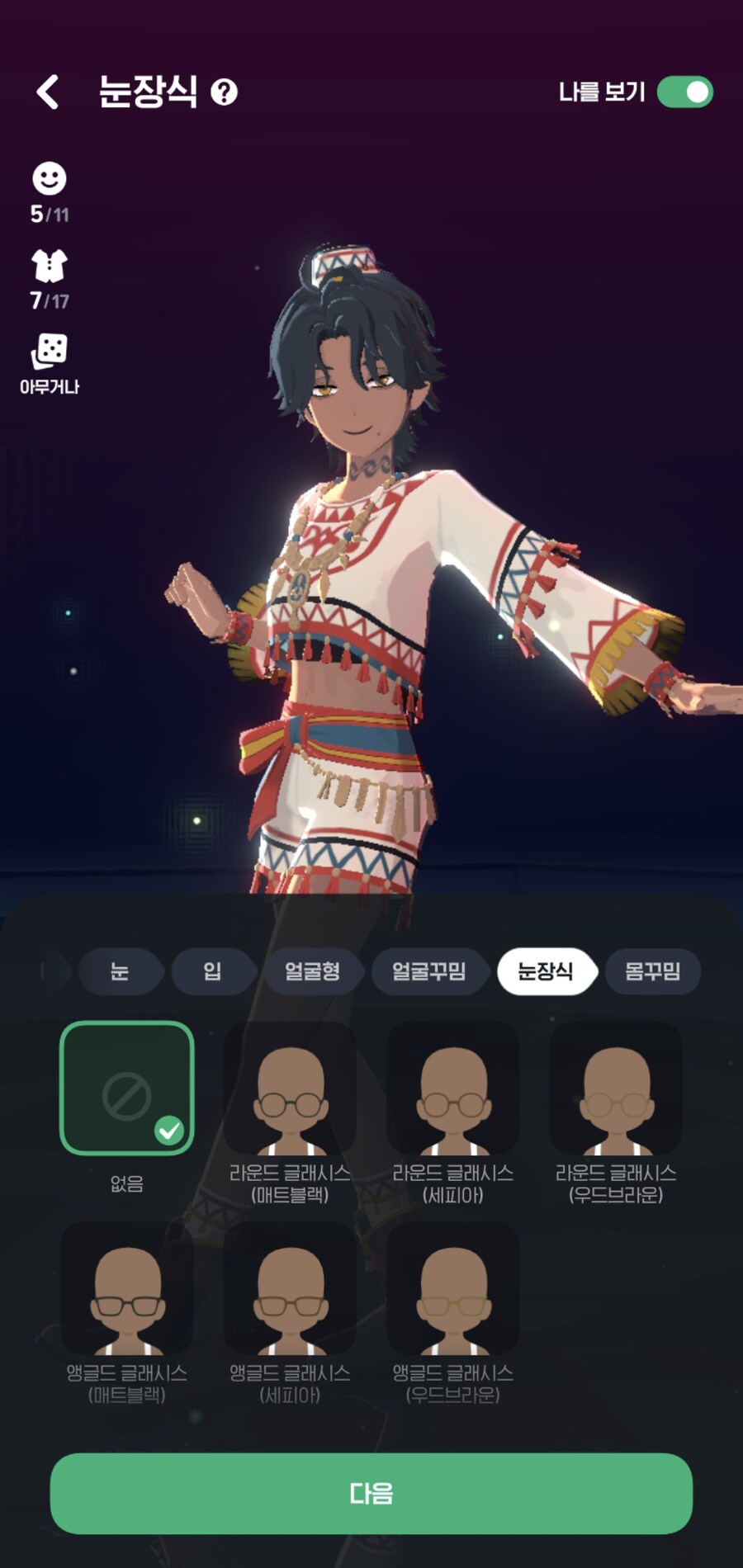The image size is (743, 1568).
Task: Switch to the 몸꾸밈 tab
Action: (652, 971)
